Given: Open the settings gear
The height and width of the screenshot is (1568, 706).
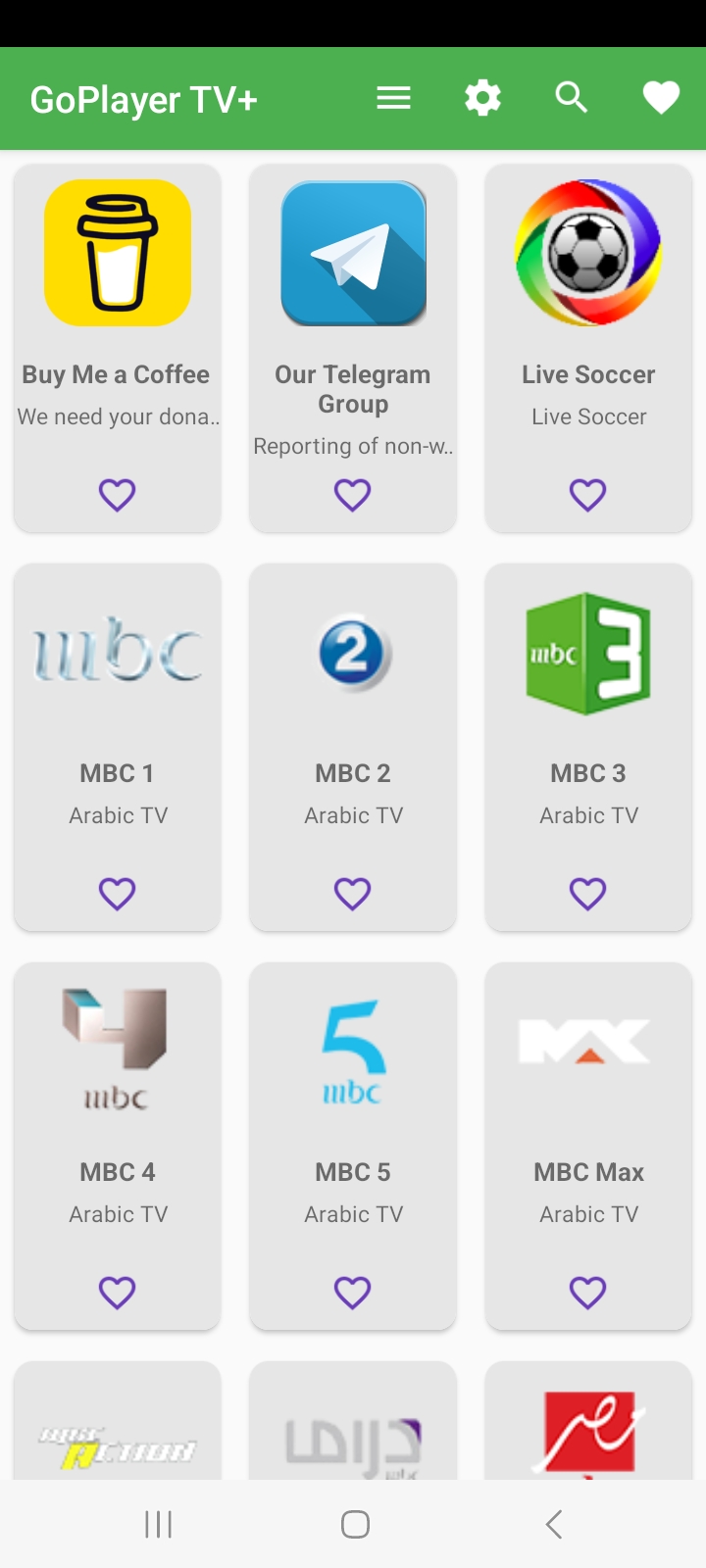Looking at the screenshot, I should (482, 98).
